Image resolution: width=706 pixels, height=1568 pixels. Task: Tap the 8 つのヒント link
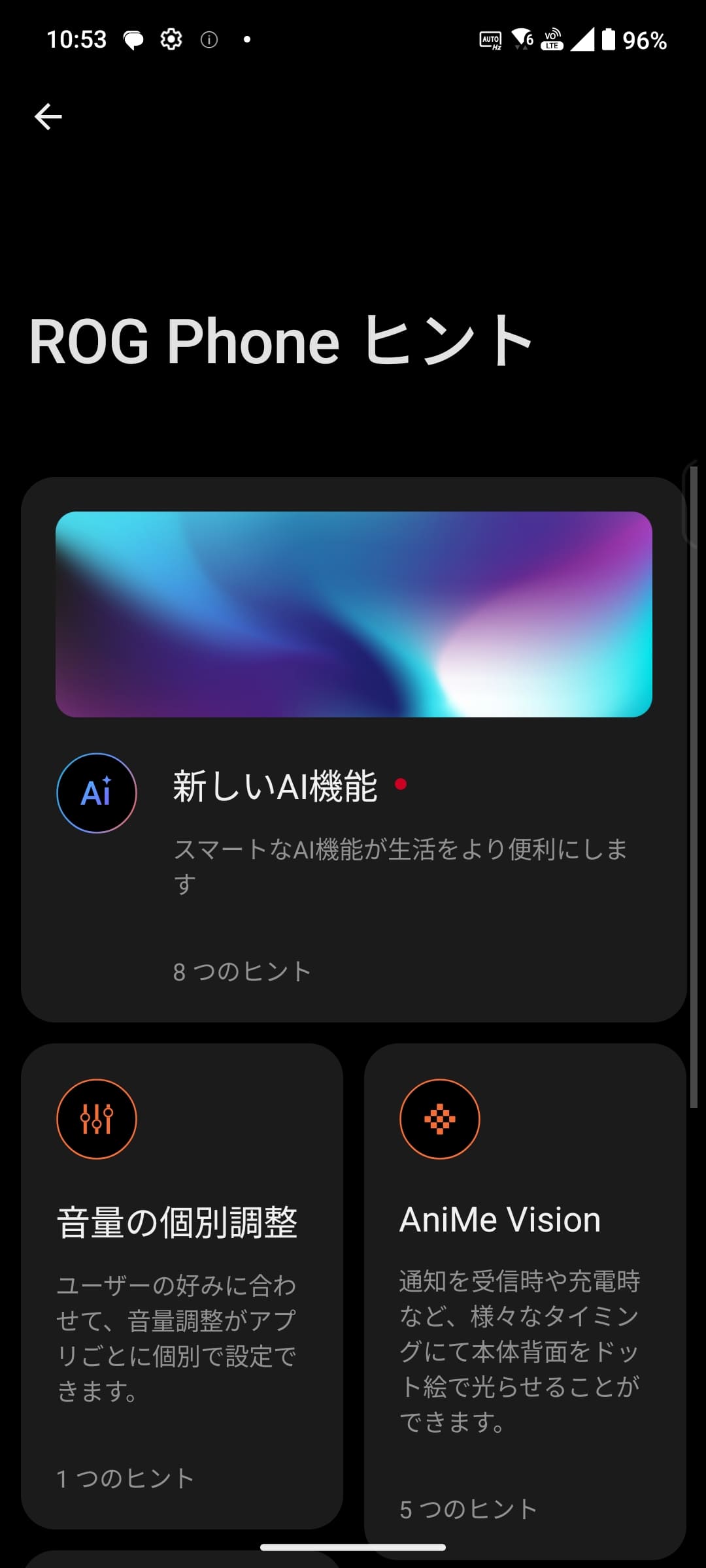coord(241,971)
